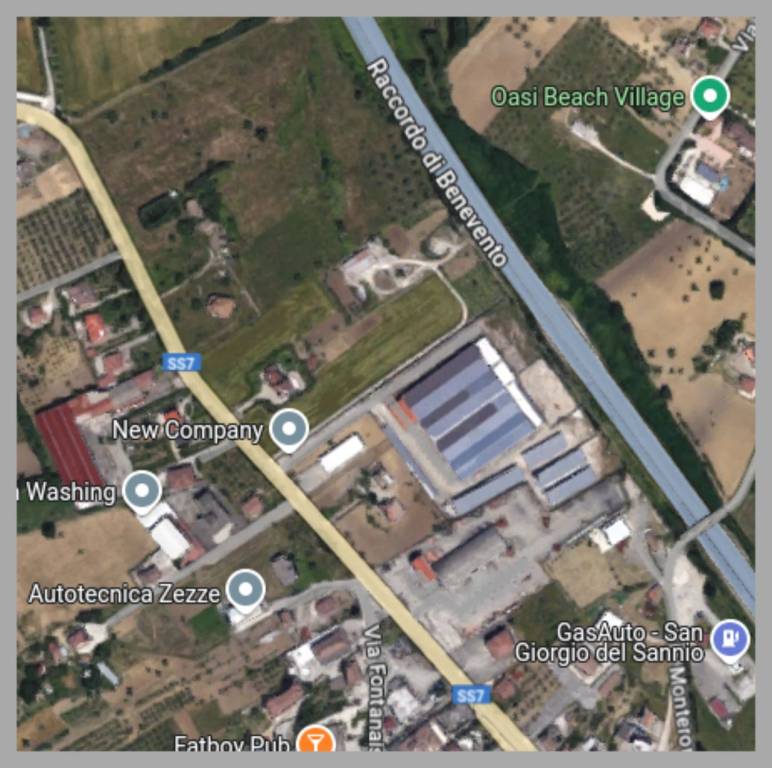Select the New Company place marker
772x768 pixels.
point(290,430)
